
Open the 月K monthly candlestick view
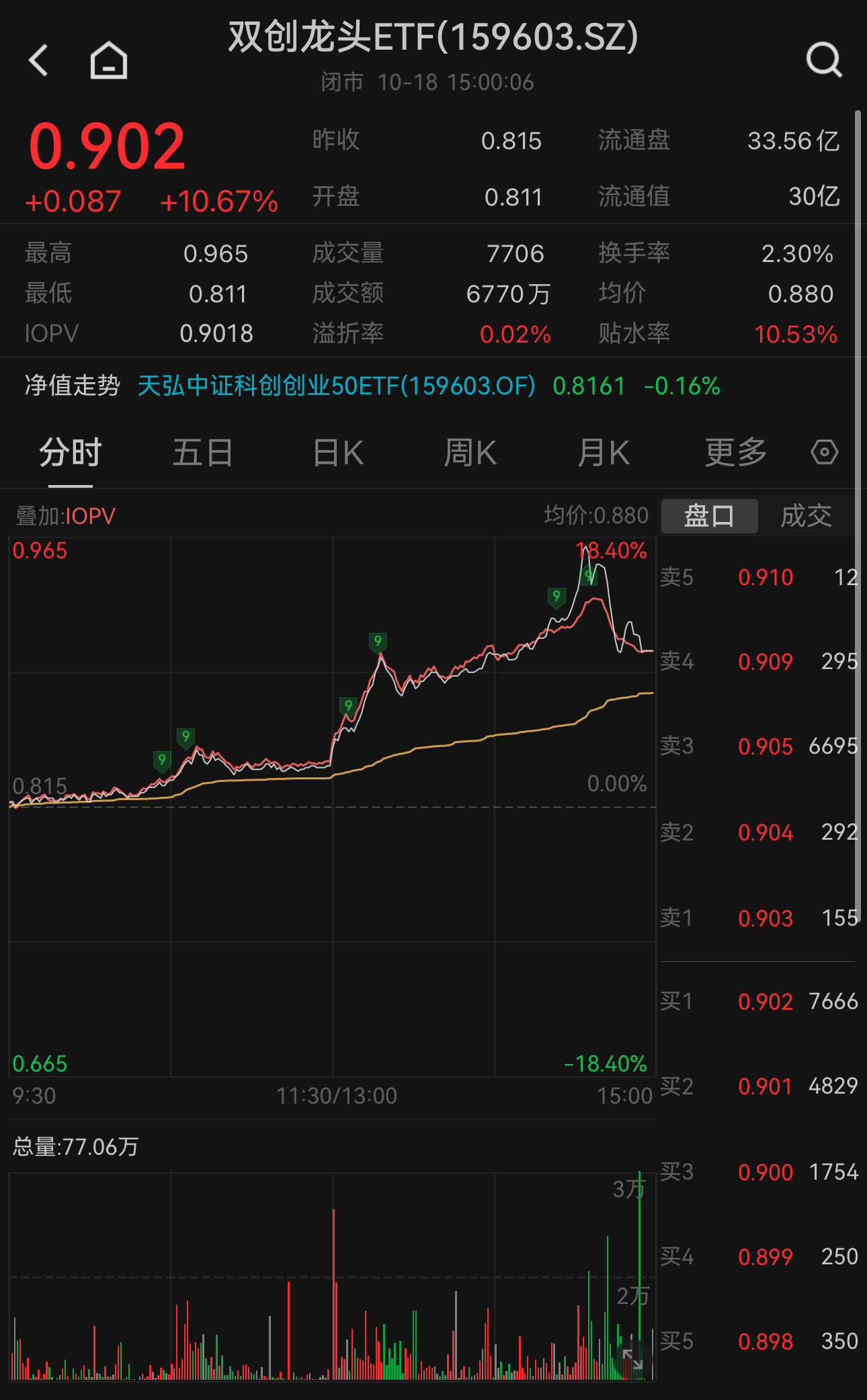pyautogui.click(x=603, y=453)
